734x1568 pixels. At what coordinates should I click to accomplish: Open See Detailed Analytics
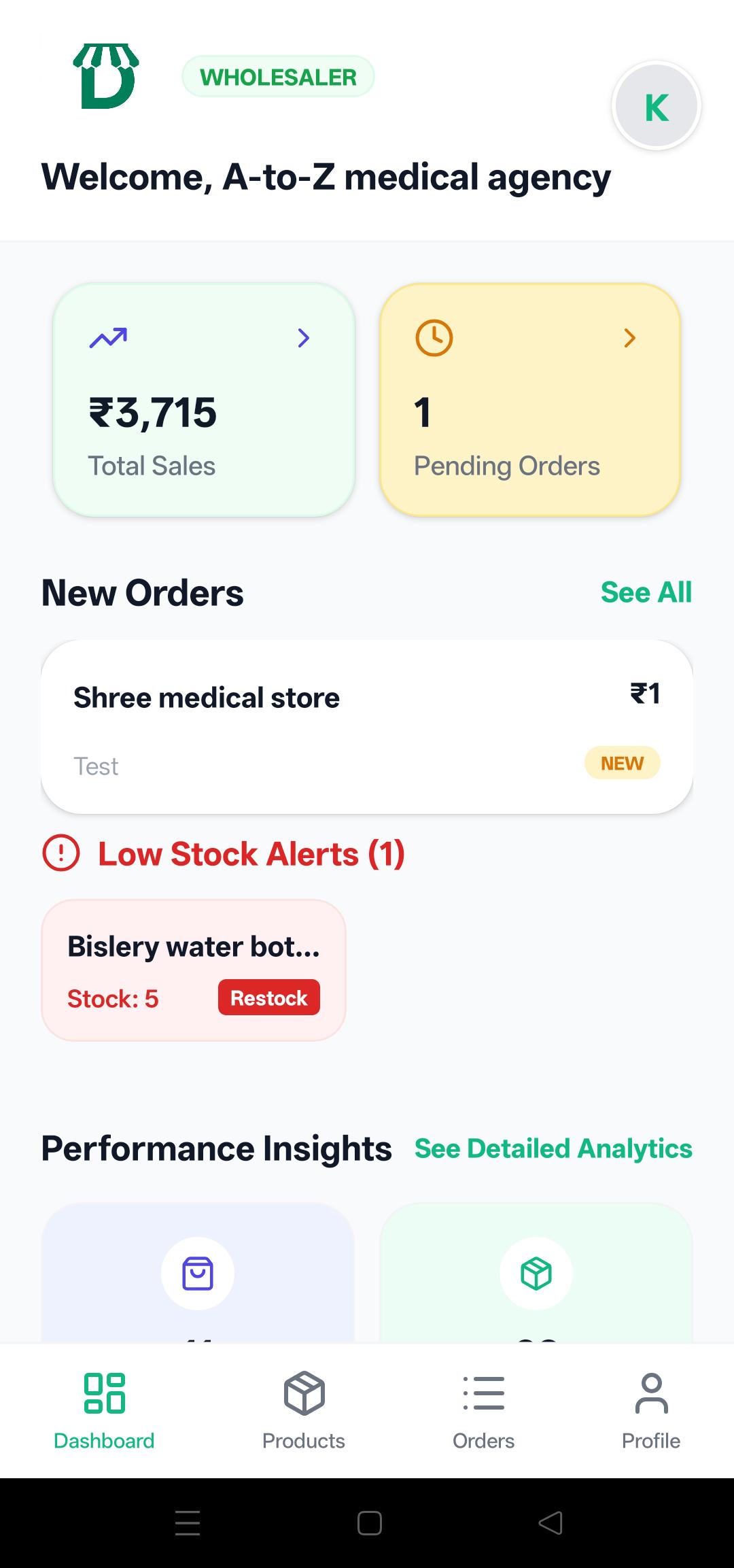(553, 1148)
